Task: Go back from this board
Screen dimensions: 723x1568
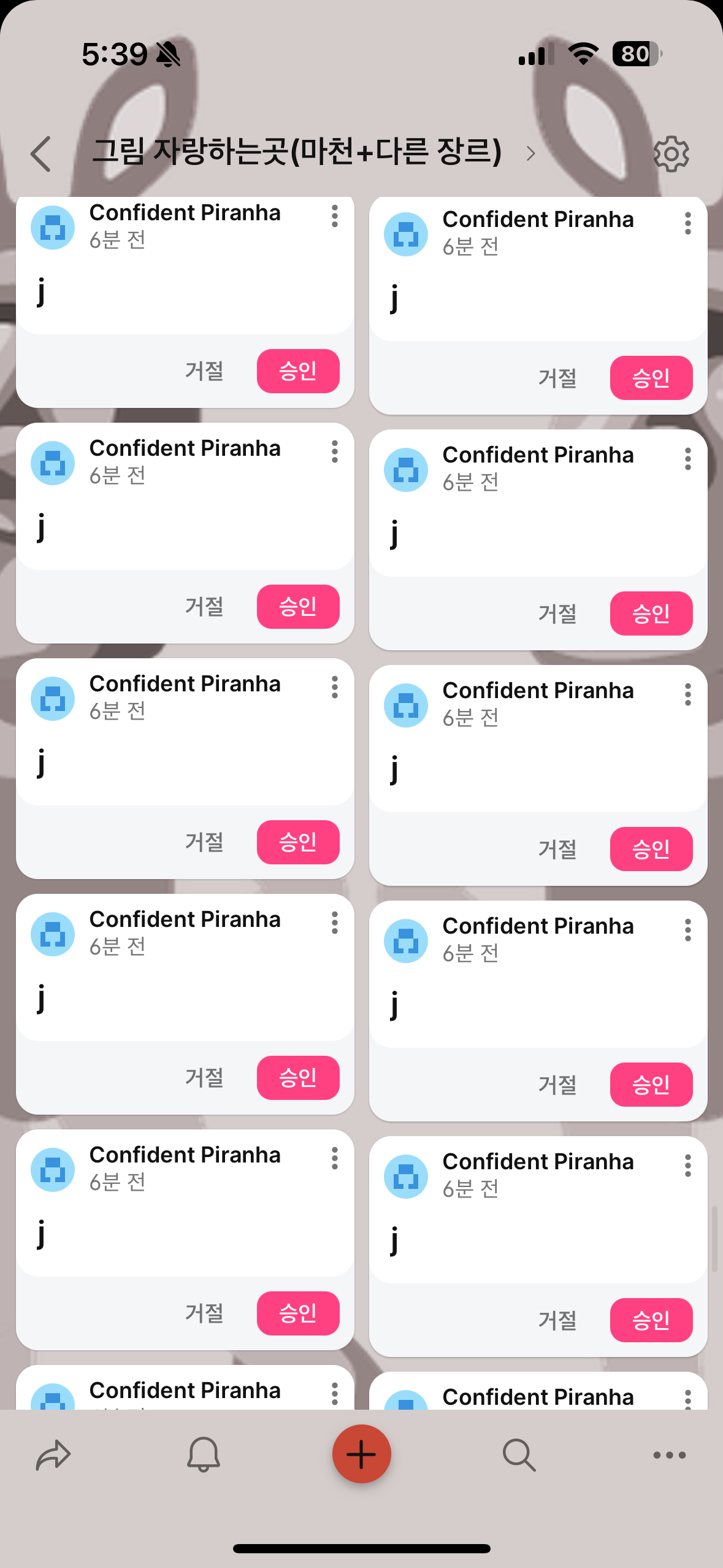Action: (x=40, y=153)
